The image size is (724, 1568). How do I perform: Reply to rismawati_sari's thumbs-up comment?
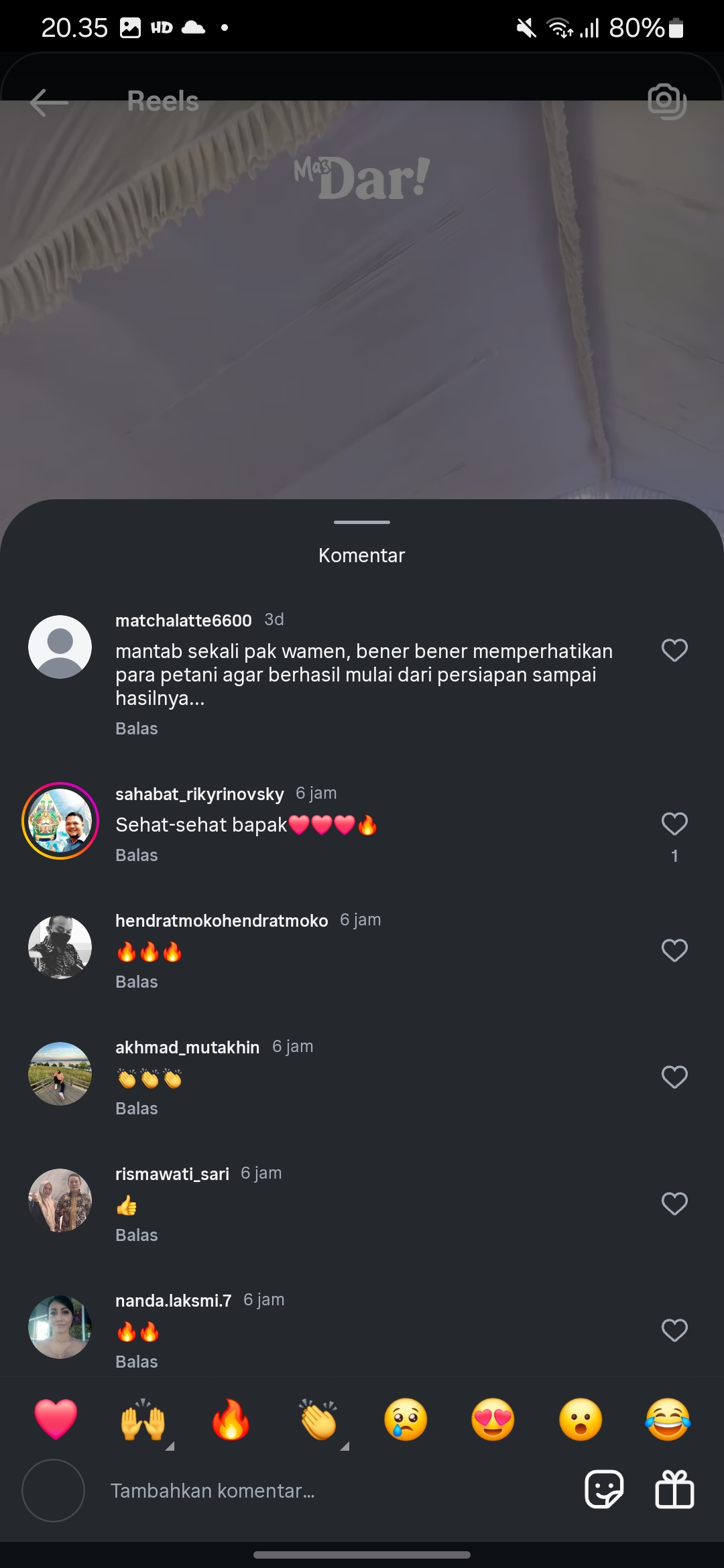137,1235
